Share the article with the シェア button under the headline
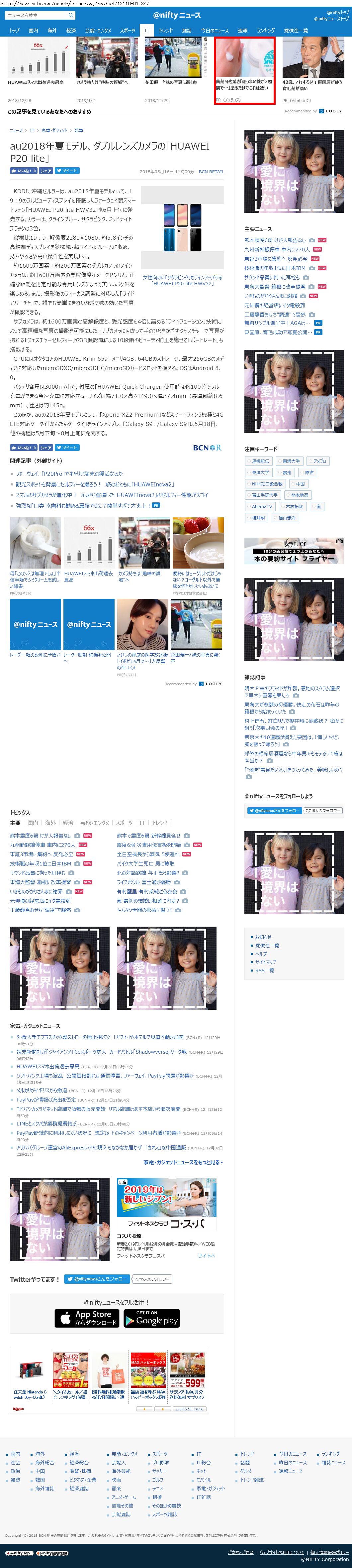 click(46, 171)
